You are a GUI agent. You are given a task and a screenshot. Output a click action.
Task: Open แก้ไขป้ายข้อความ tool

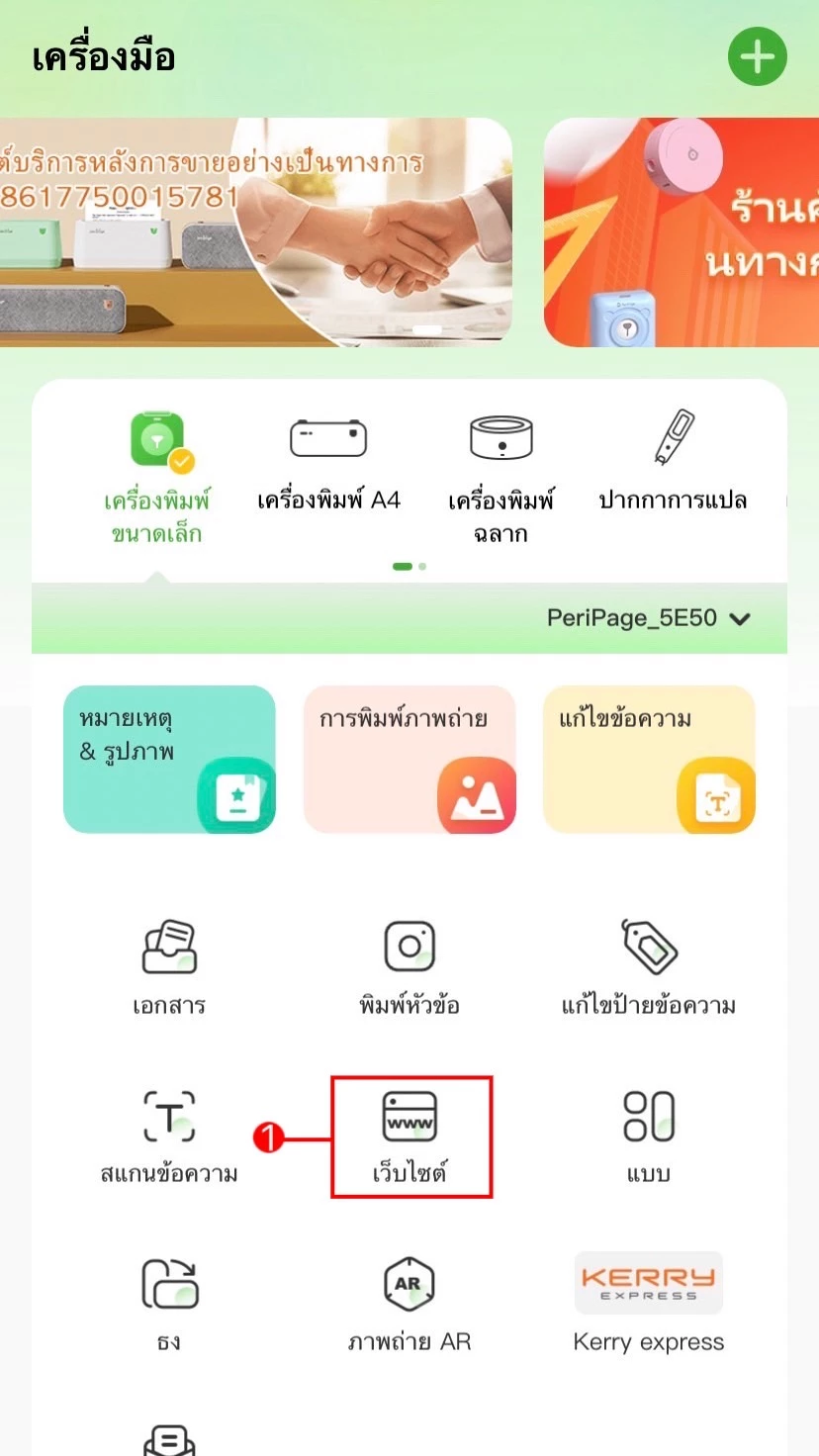pyautogui.click(x=649, y=966)
